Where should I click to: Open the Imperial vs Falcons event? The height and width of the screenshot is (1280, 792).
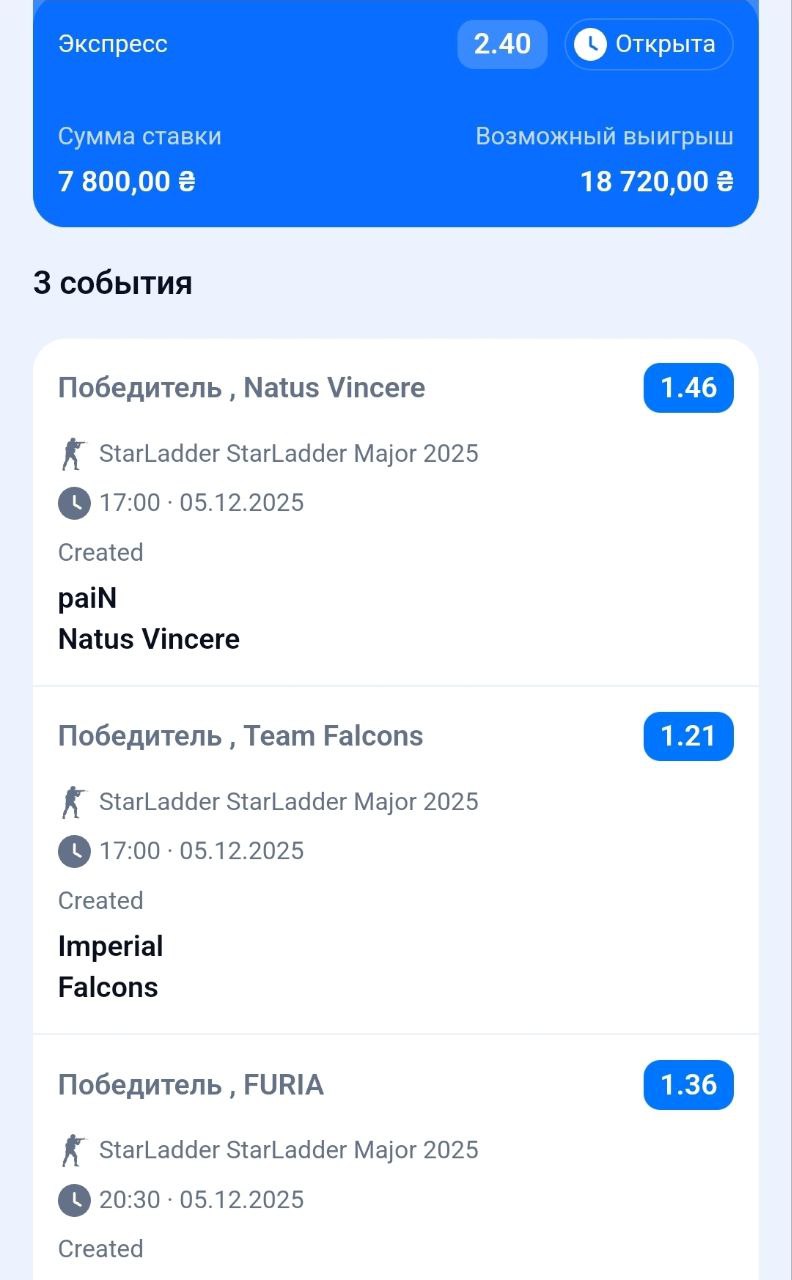(x=395, y=860)
